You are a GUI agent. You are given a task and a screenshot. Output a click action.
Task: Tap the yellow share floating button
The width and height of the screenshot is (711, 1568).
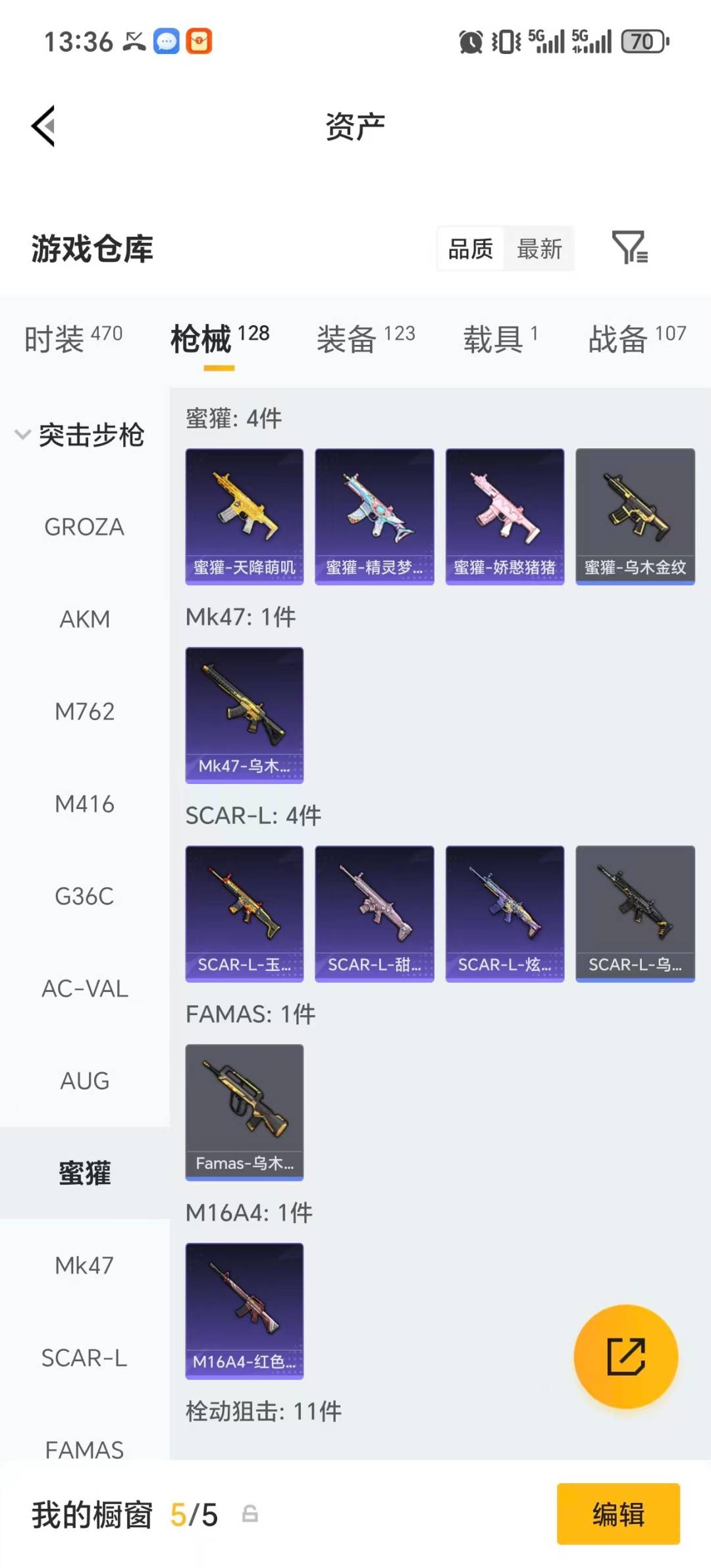pos(626,1357)
